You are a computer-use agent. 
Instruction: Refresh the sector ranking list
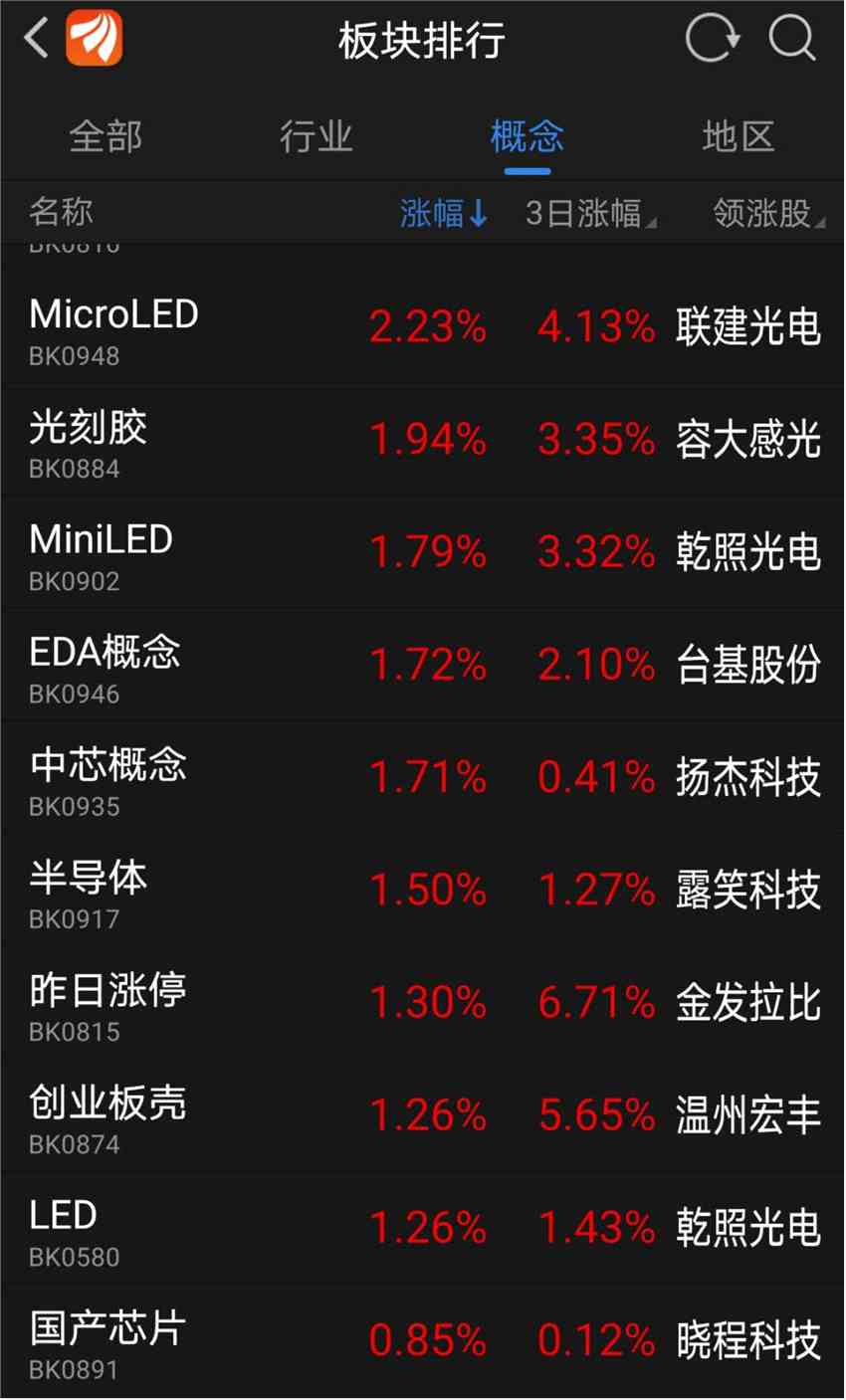[713, 40]
